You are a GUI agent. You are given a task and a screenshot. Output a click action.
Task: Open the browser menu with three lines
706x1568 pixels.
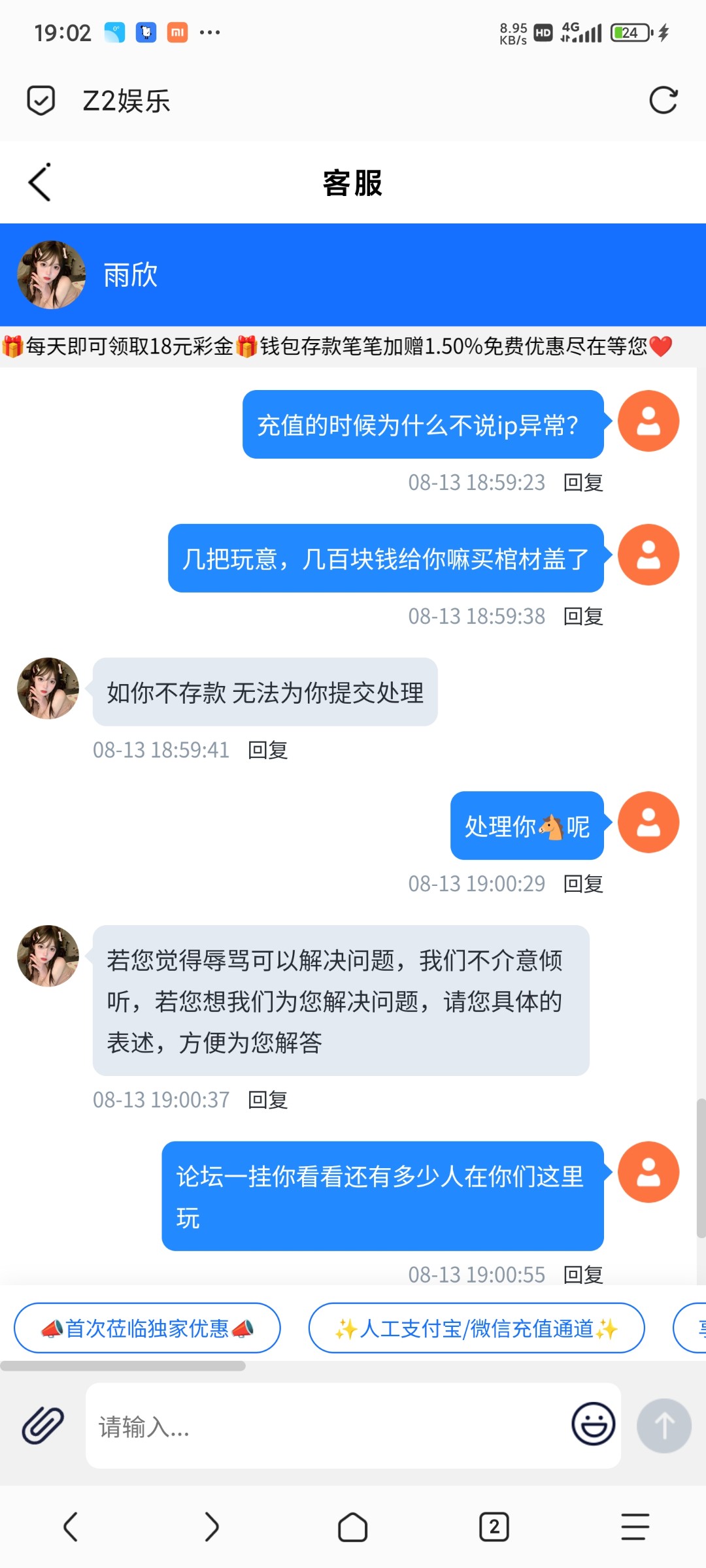pos(635,1527)
